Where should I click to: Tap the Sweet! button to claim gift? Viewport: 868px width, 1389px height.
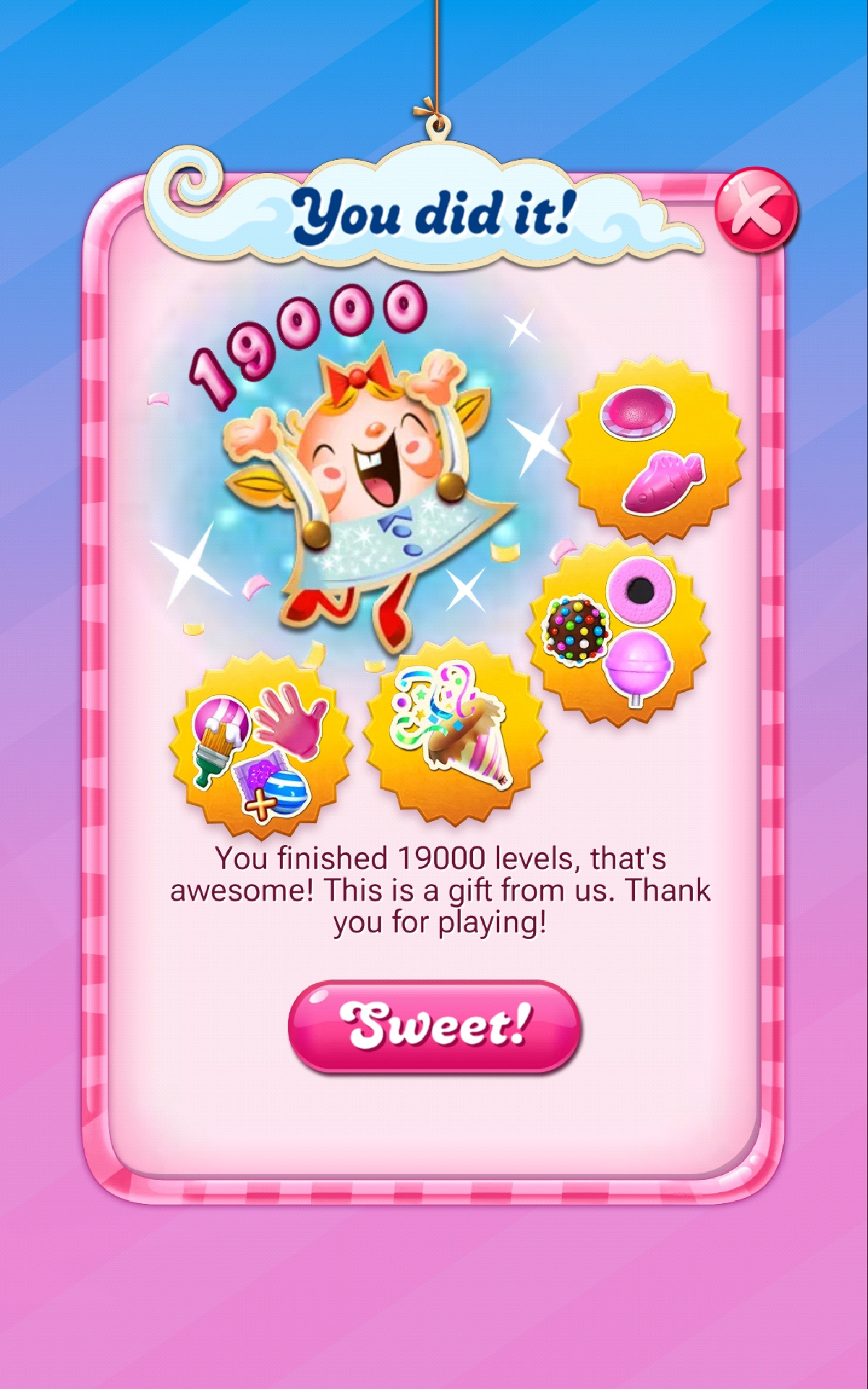[434, 1026]
